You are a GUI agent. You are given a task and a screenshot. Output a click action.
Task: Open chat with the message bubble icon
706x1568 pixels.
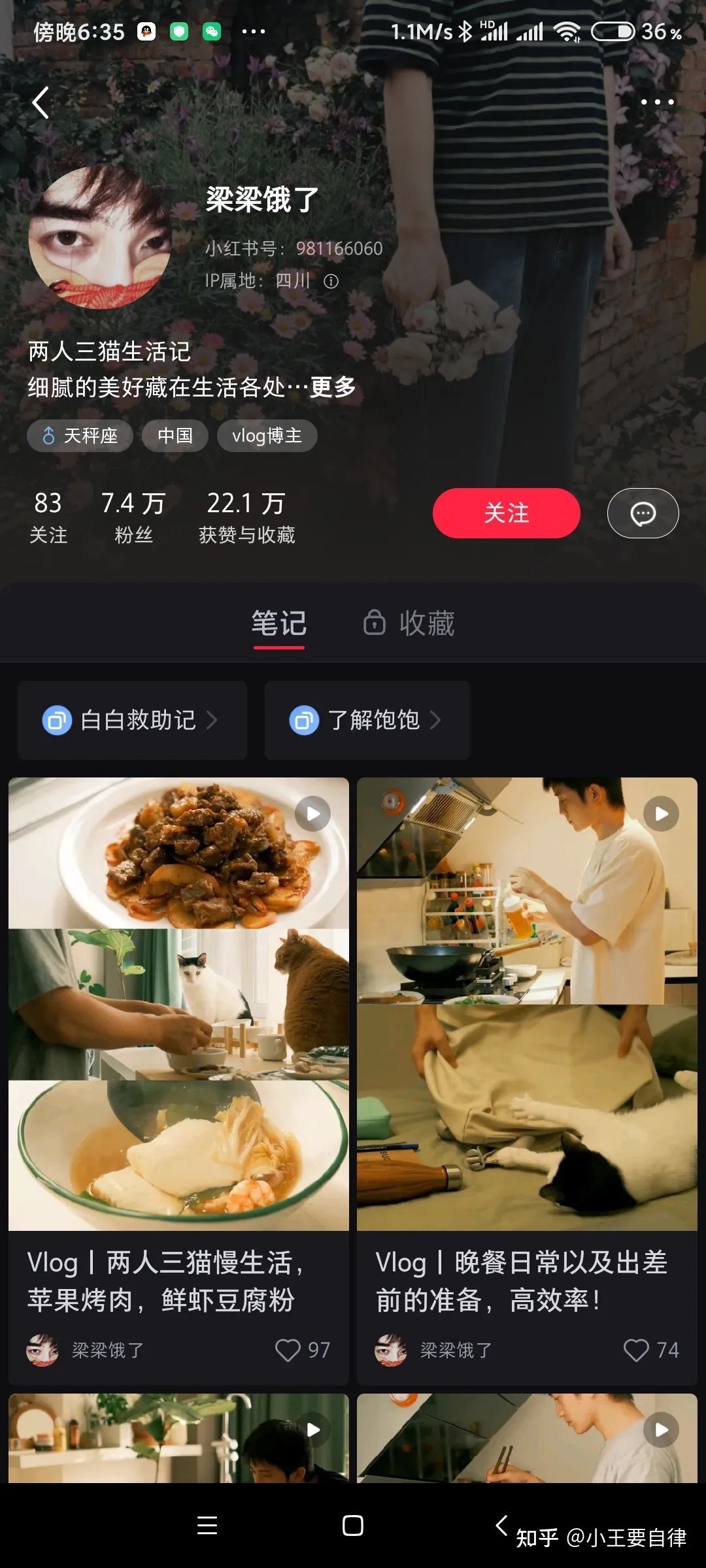pos(643,514)
